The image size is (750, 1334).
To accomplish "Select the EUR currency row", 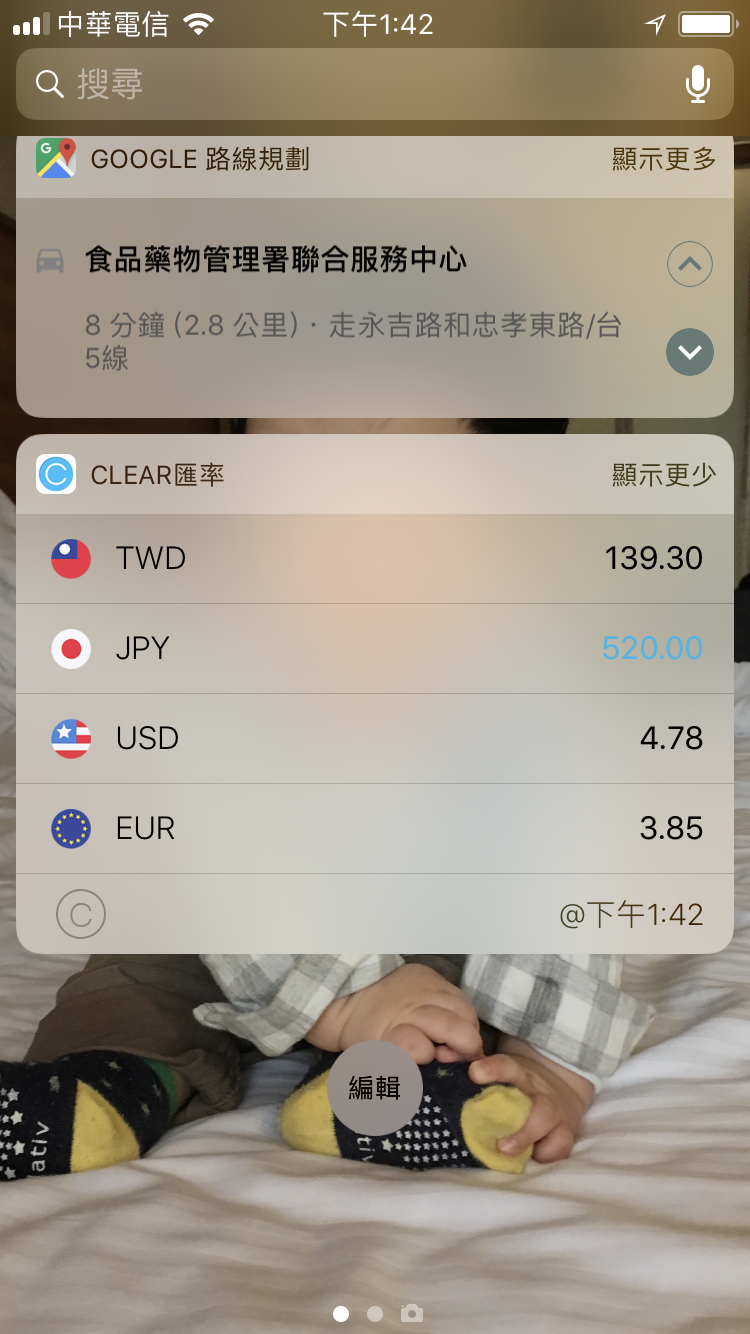I will [375, 828].
